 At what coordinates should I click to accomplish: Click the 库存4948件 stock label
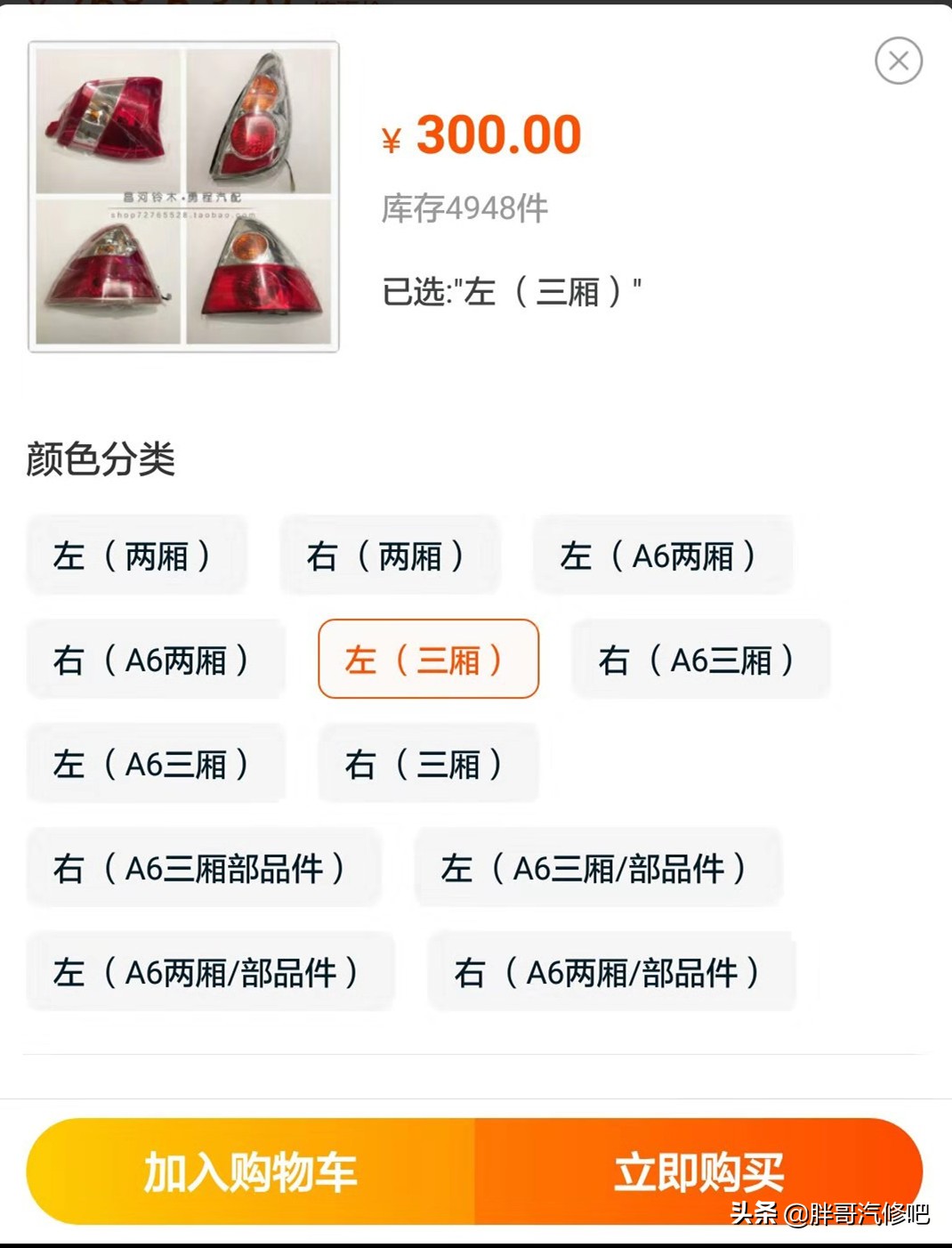pos(464,210)
